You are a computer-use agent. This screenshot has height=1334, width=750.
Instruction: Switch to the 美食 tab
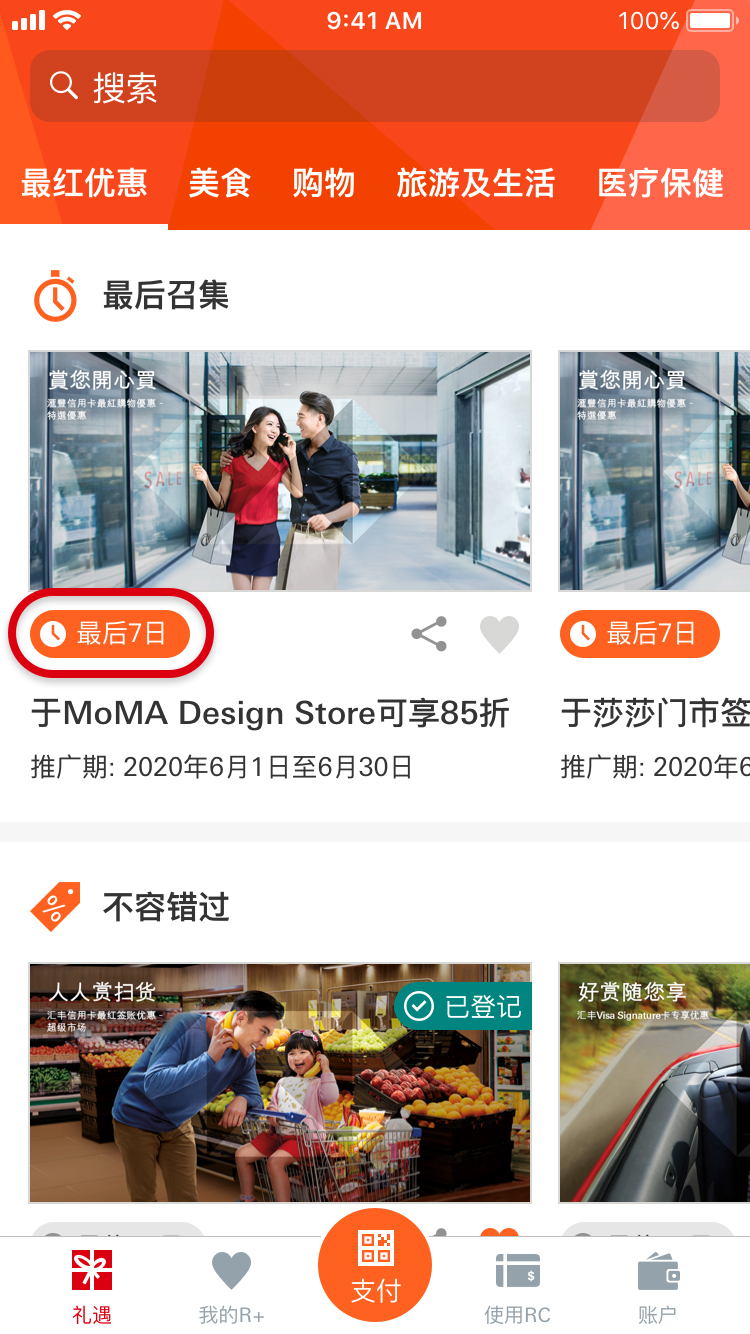pos(219,183)
